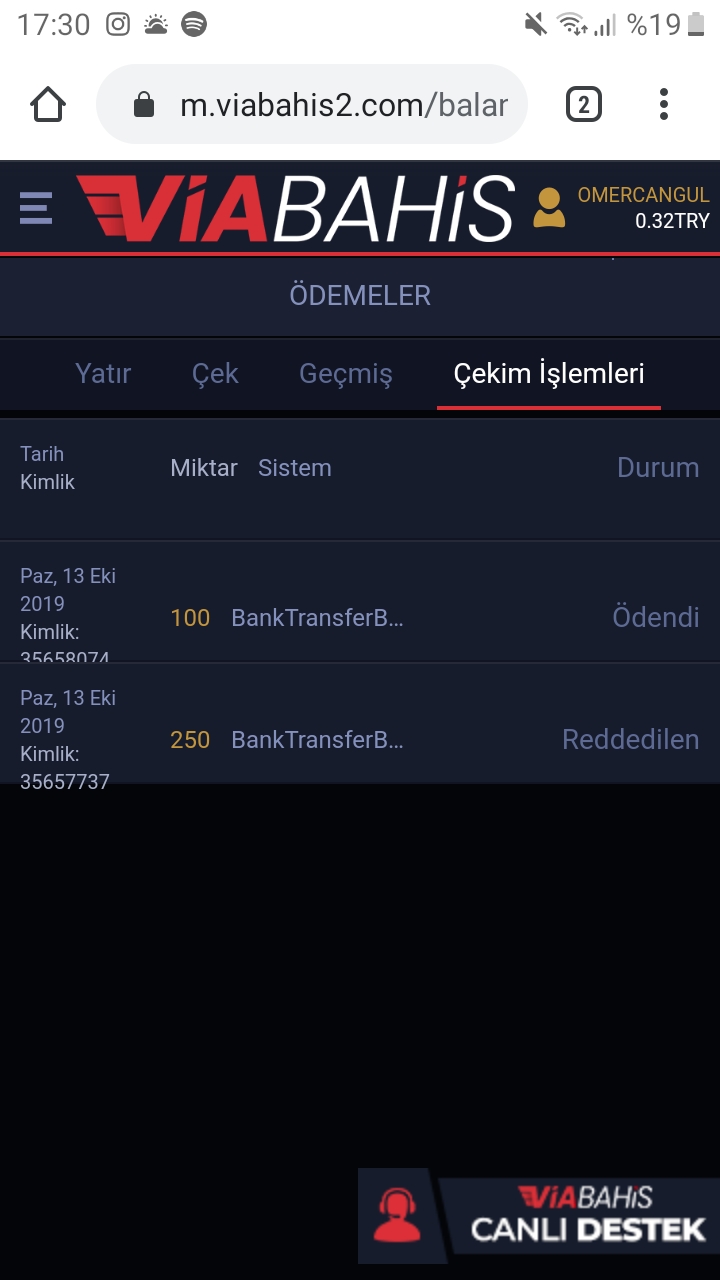Image resolution: width=720 pixels, height=1280 pixels.
Task: Open the Geçmiş tab
Action: (346, 374)
